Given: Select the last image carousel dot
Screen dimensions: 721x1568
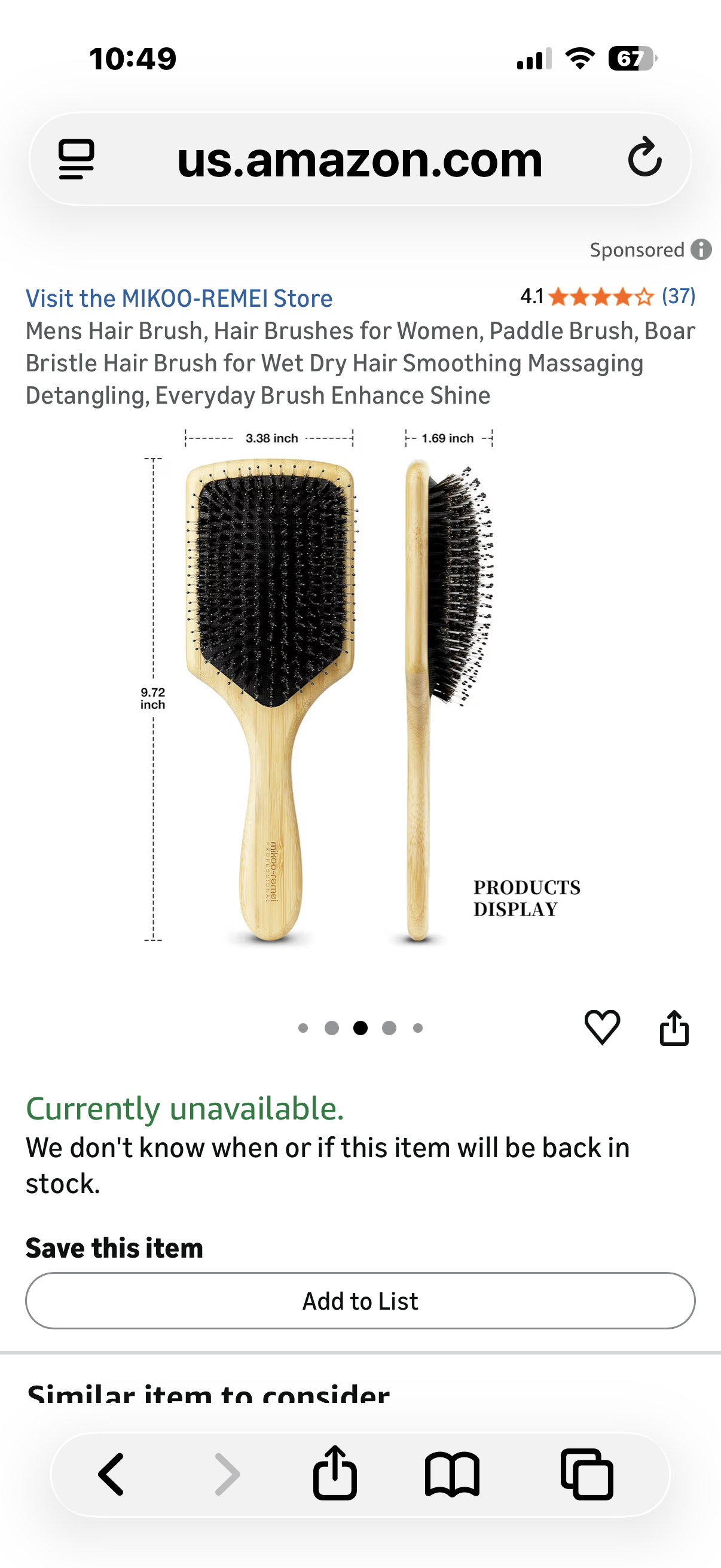Looking at the screenshot, I should pos(417,1027).
